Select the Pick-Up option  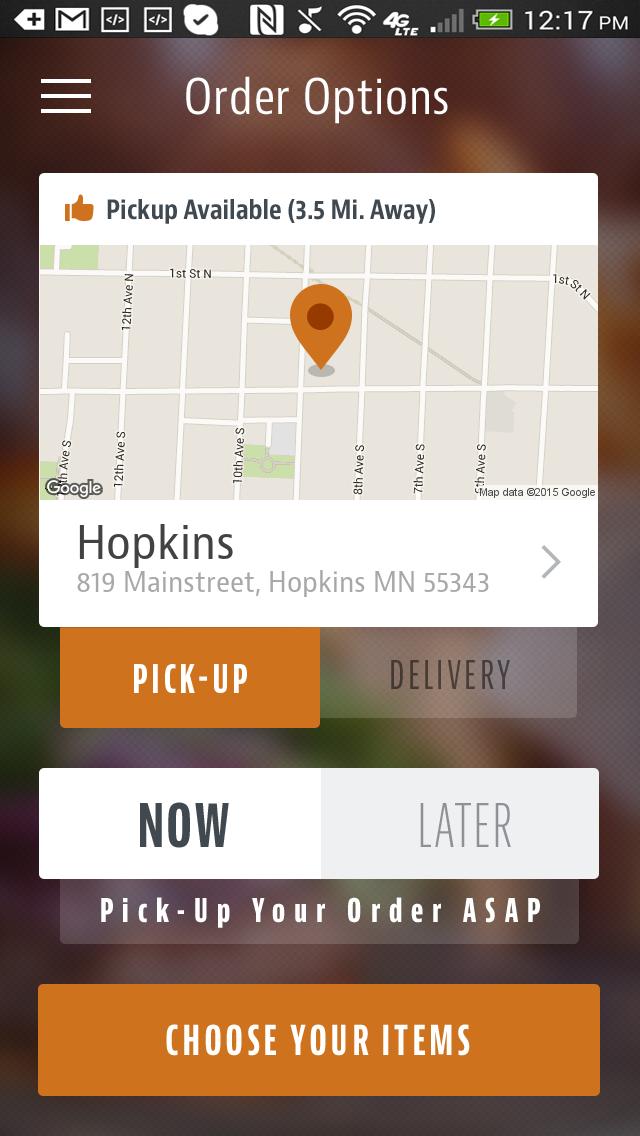tap(190, 677)
